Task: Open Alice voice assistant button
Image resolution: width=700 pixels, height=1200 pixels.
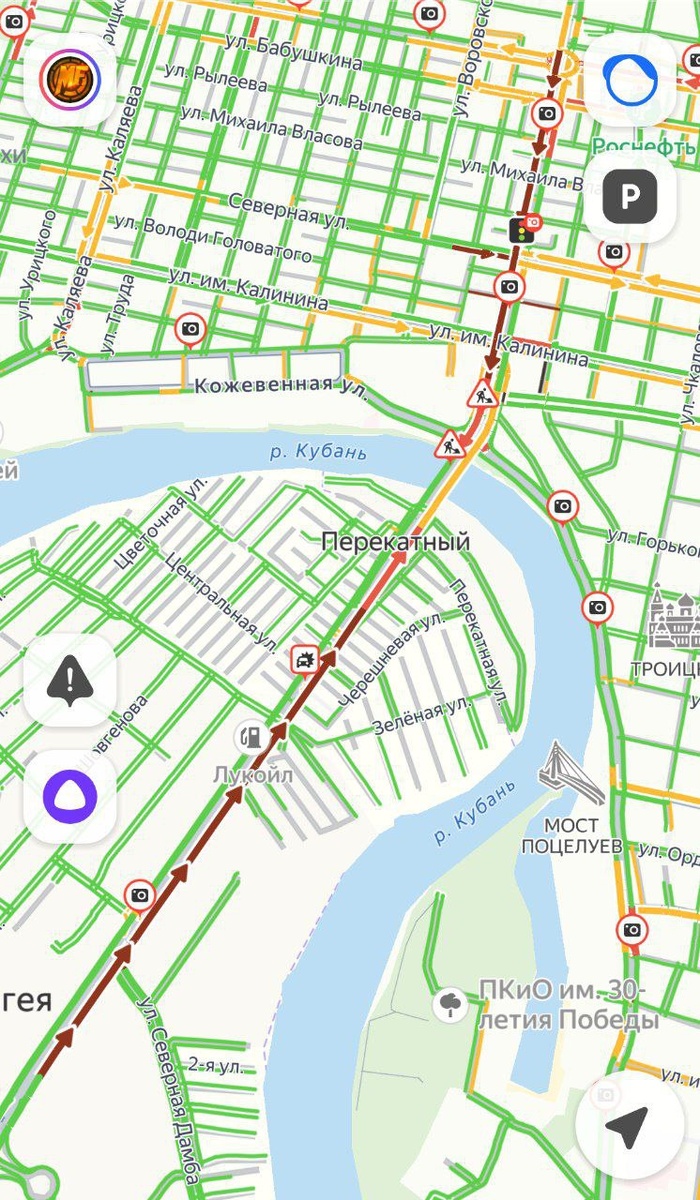Action: (x=70, y=797)
